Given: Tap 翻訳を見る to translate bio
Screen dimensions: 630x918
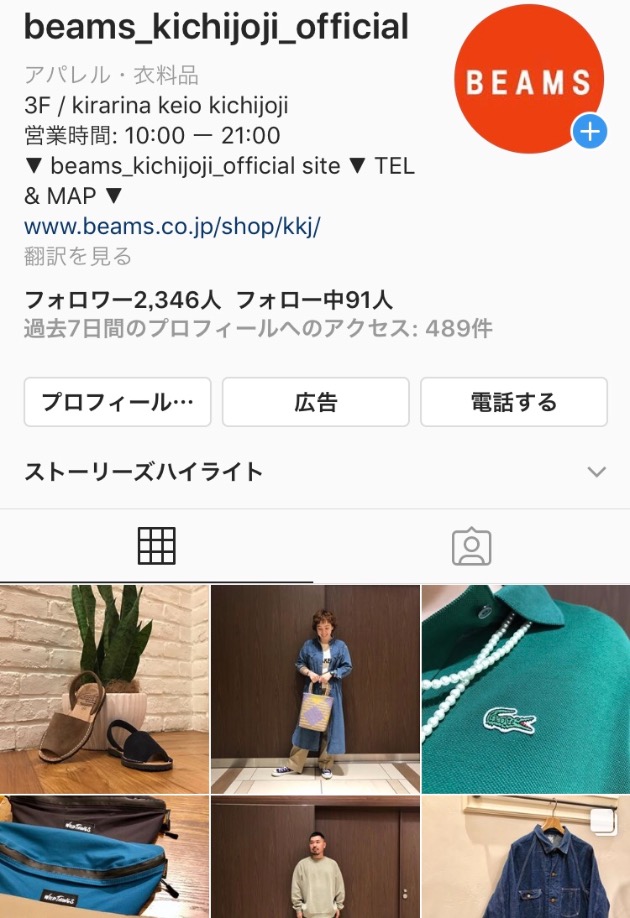Looking at the screenshot, I should 78,257.
